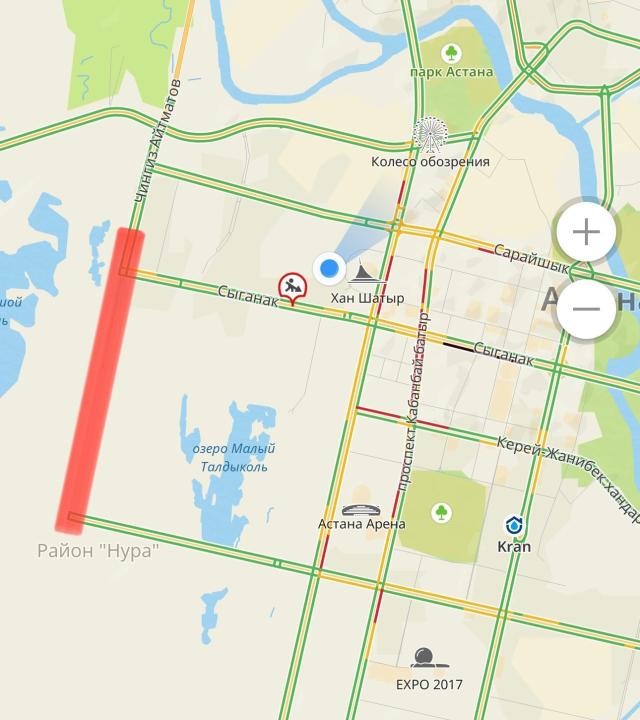Open the Колесо обозрения Ferris wheel marker

pos(431,135)
